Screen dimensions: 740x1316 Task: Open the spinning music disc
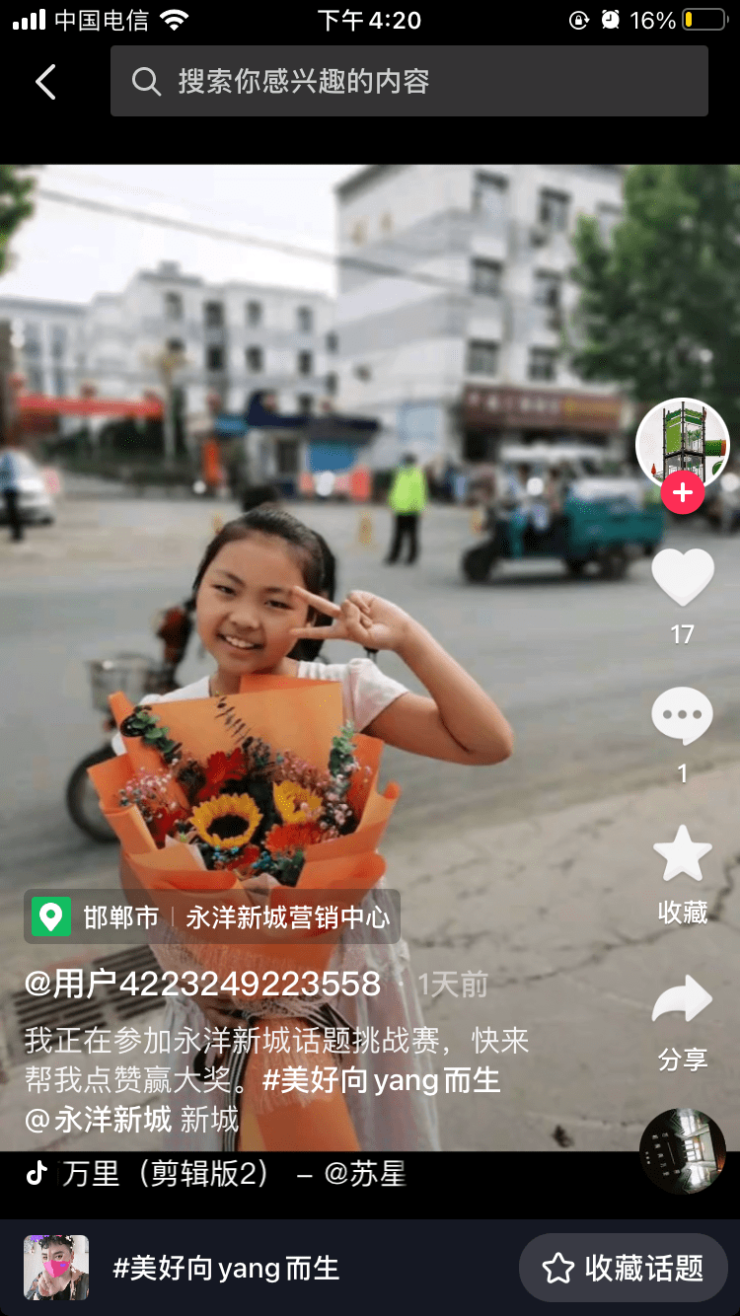[682, 1150]
